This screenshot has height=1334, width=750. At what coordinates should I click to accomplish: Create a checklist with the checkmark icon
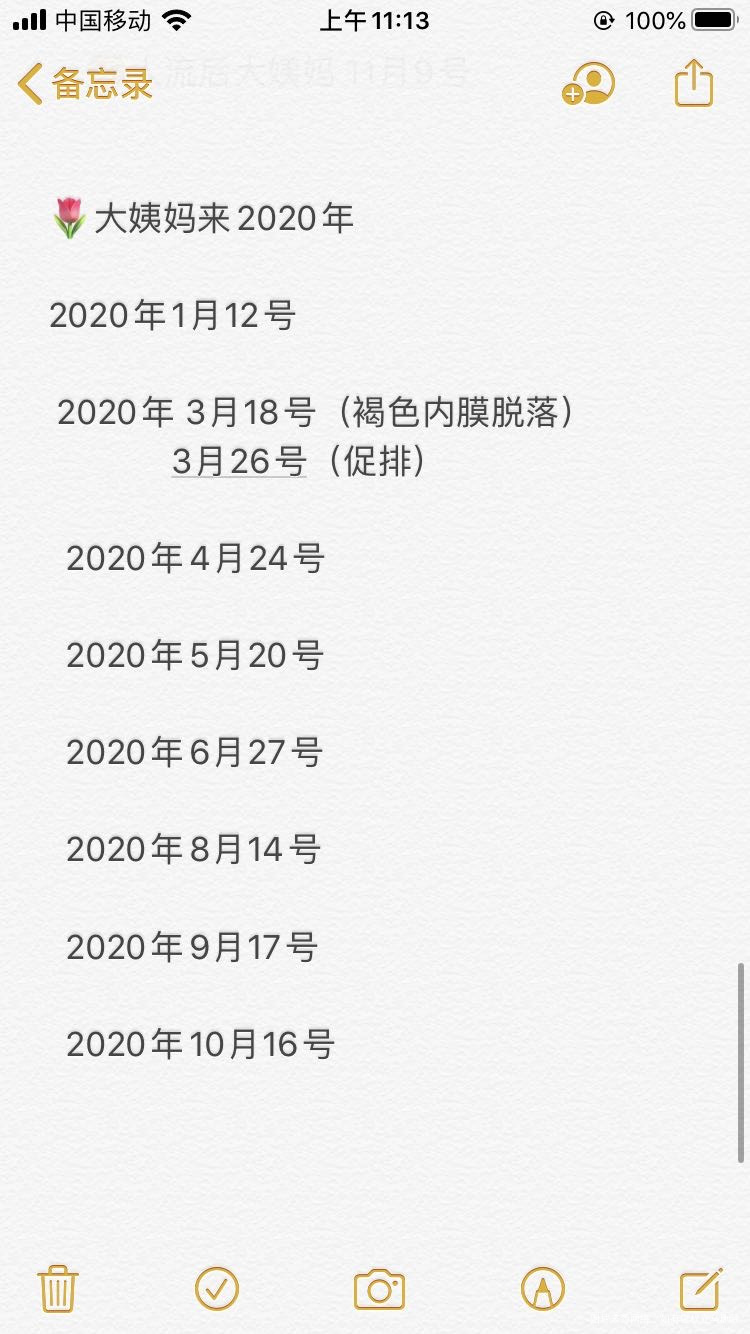[219, 1289]
